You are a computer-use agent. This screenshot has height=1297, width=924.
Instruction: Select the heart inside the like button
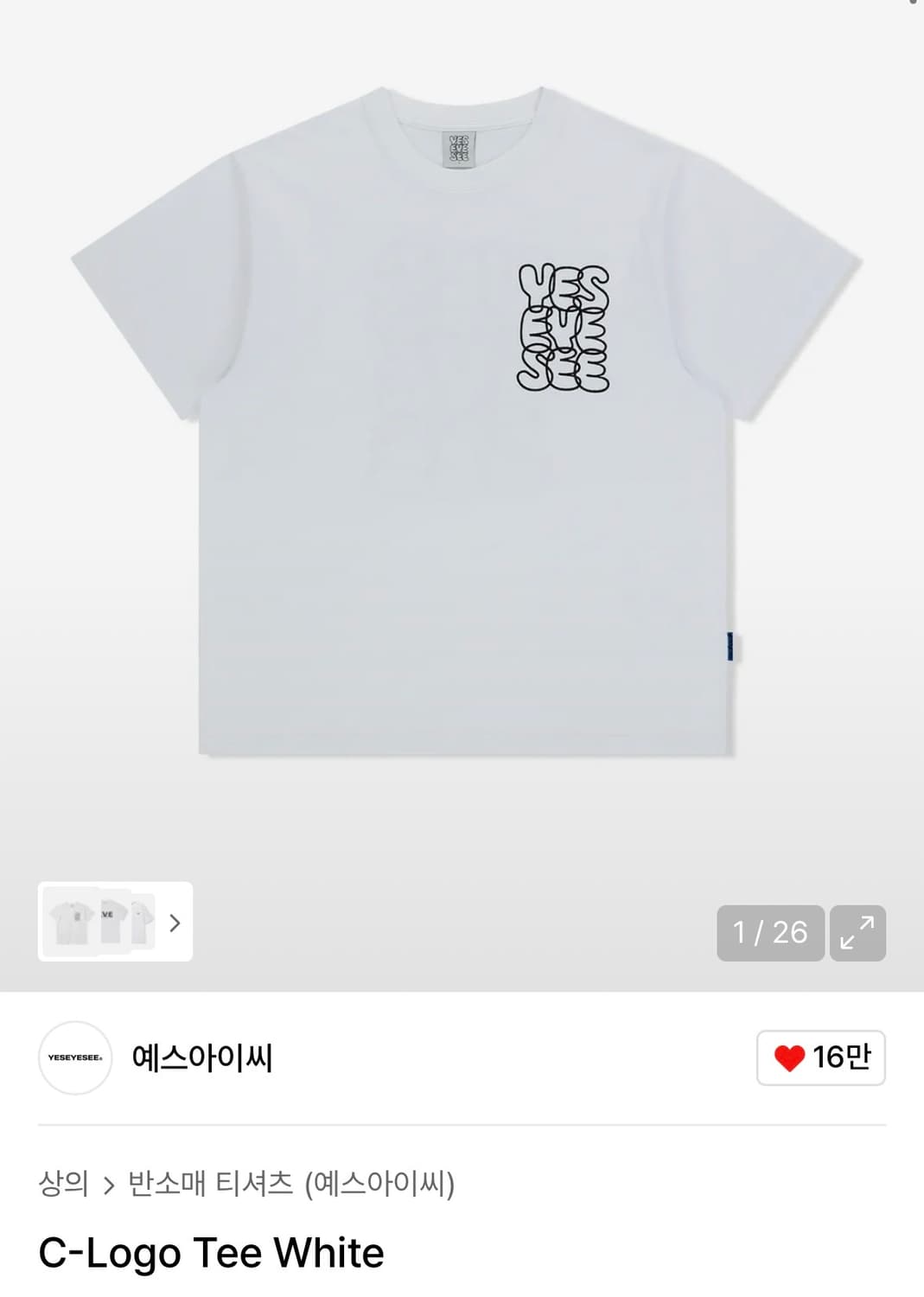pos(789,1057)
